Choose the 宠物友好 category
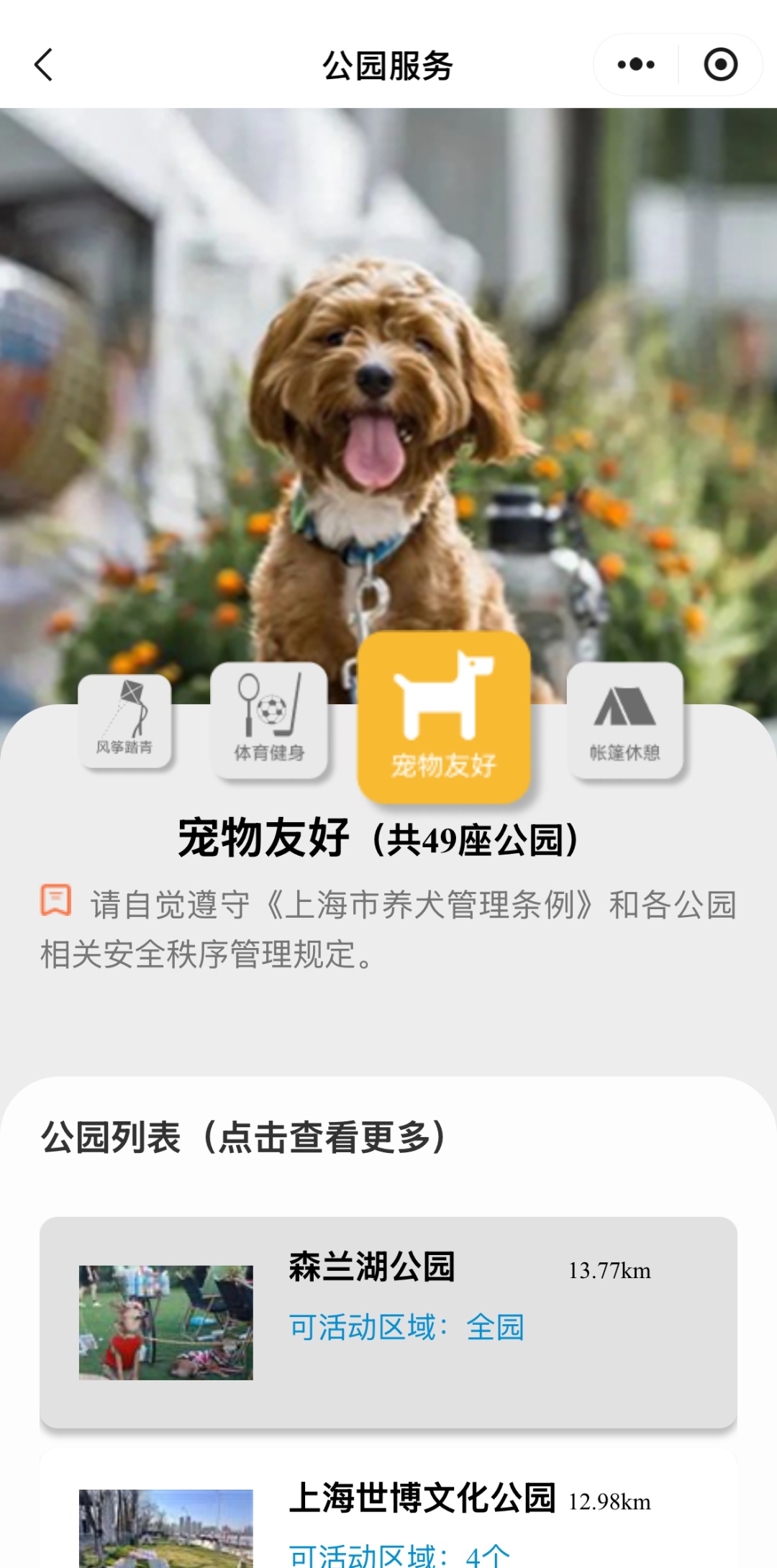The width and height of the screenshot is (777, 1568). point(444,717)
